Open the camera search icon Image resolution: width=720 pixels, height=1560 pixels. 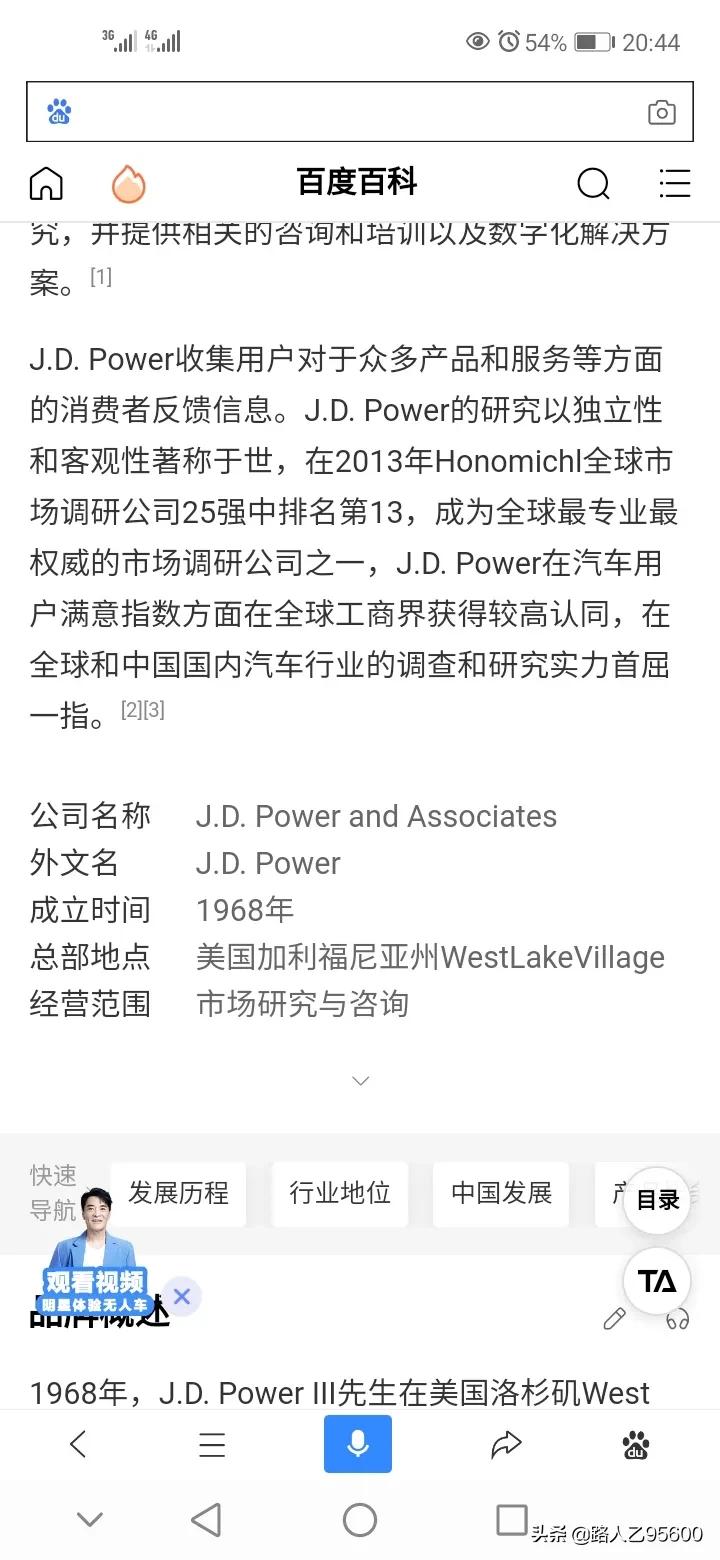(661, 112)
